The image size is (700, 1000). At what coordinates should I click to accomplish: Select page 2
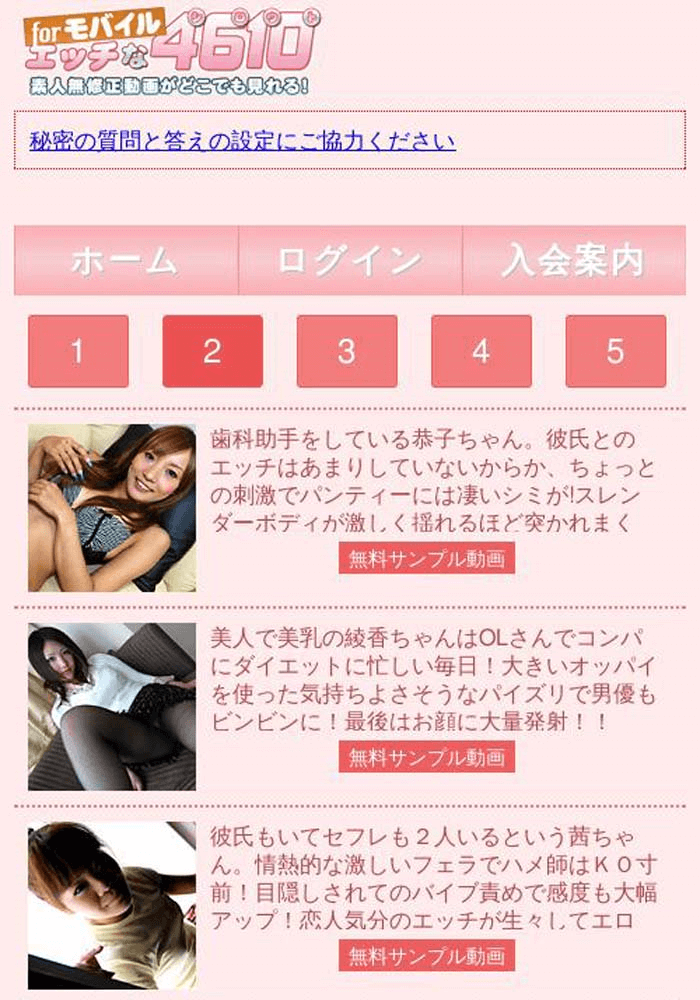point(212,351)
